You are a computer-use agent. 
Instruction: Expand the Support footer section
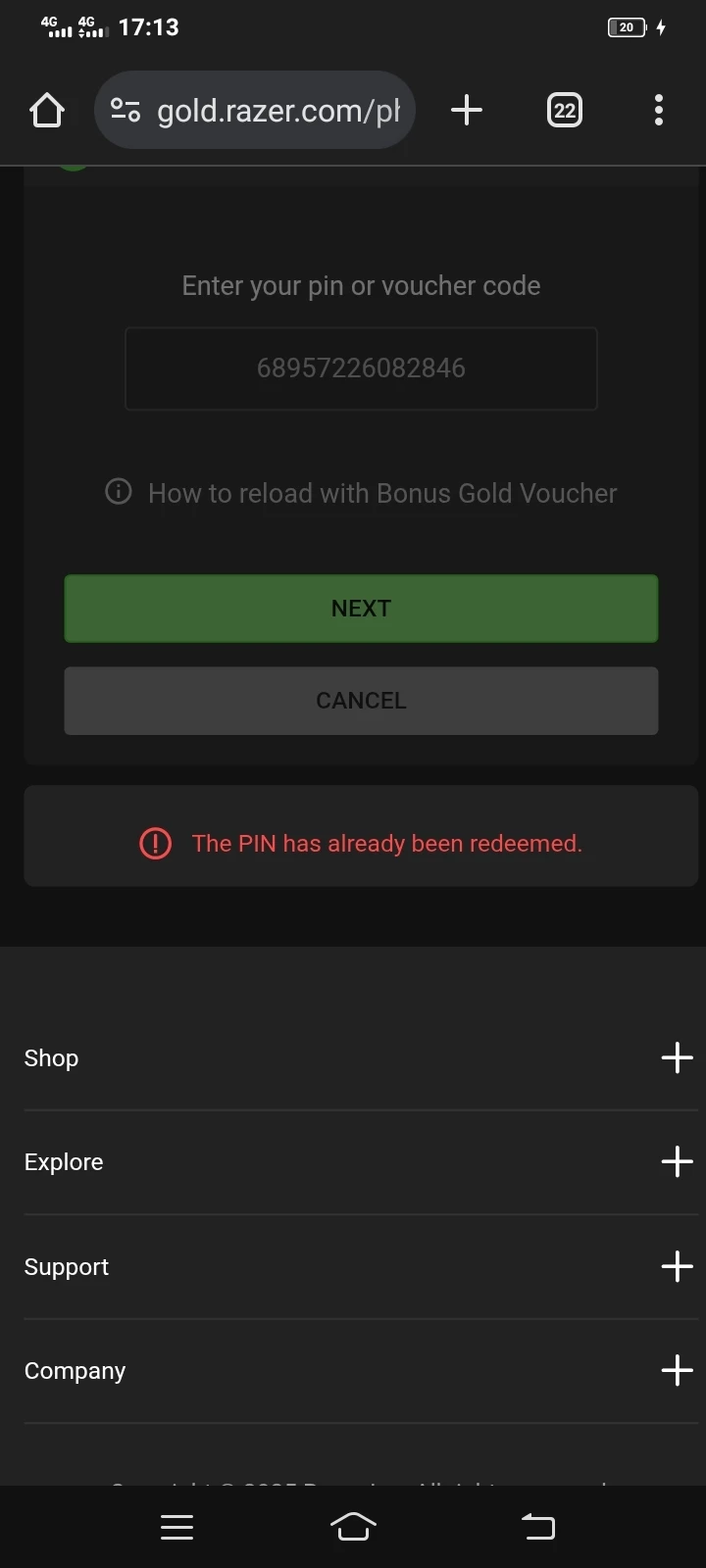tap(677, 1266)
